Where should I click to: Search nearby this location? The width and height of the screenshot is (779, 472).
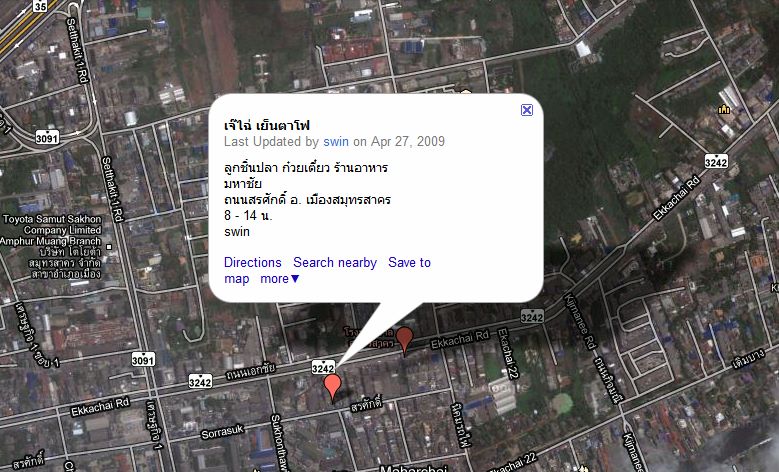[334, 263]
